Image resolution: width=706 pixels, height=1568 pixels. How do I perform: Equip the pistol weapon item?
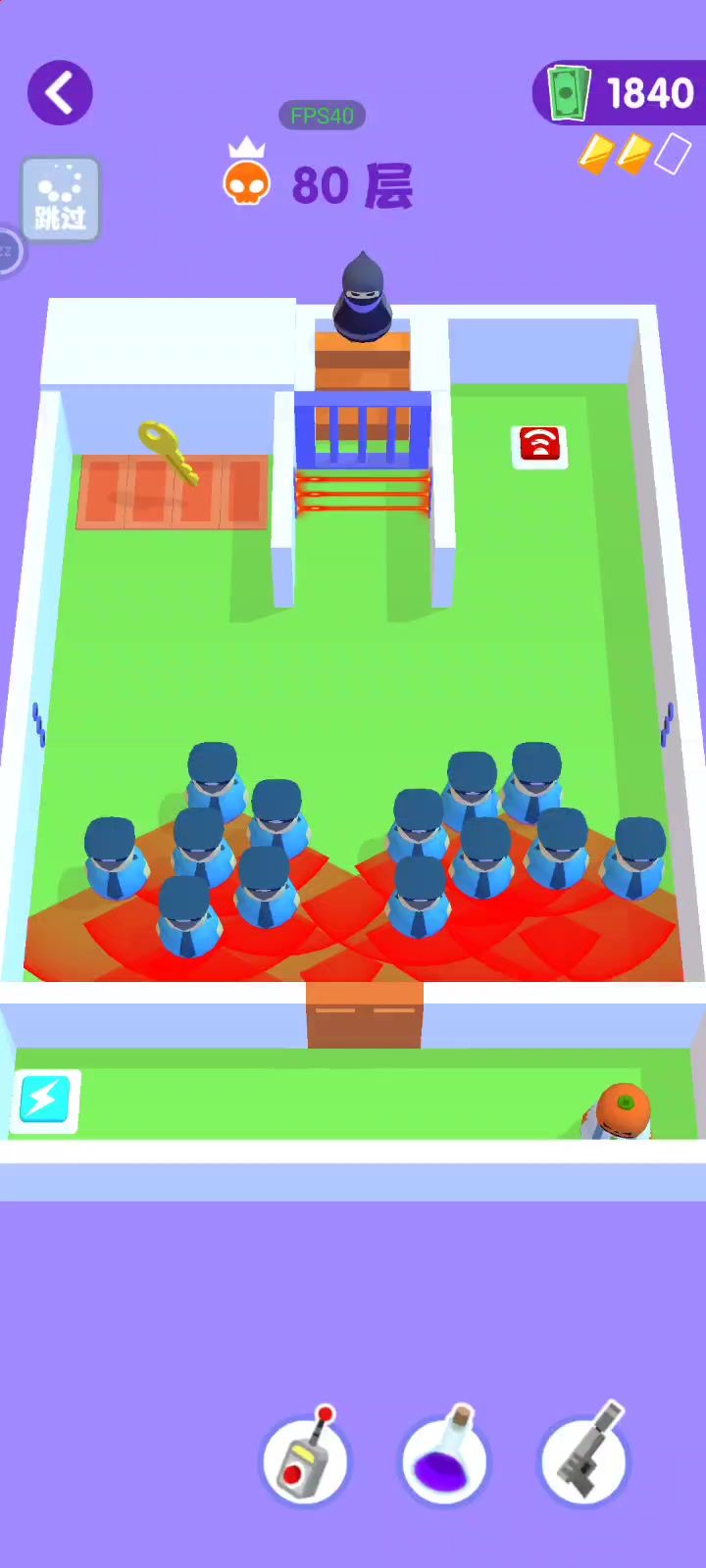pyautogui.click(x=584, y=1459)
